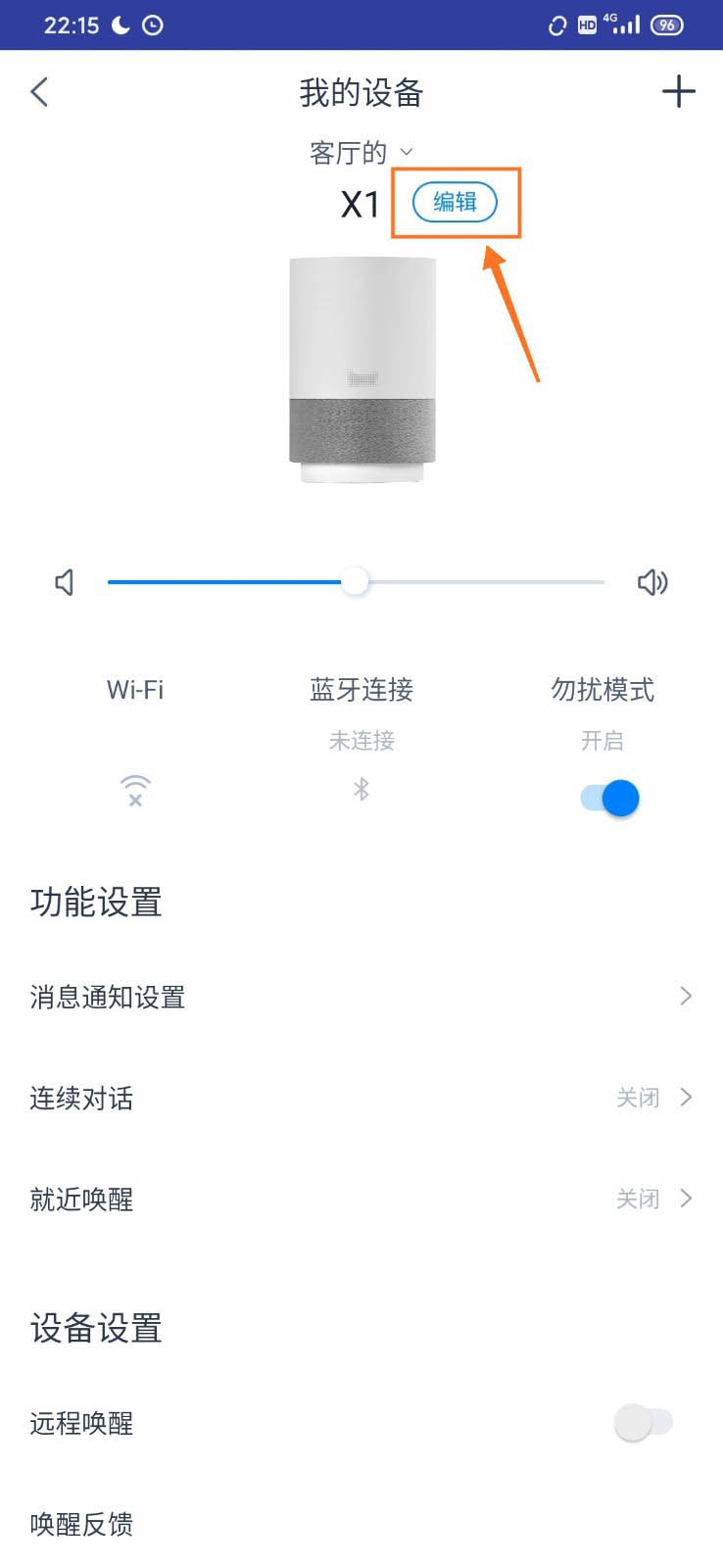Open 就近唤醒 setting
Viewport: 723px width, 1568px height.
pos(361,1200)
